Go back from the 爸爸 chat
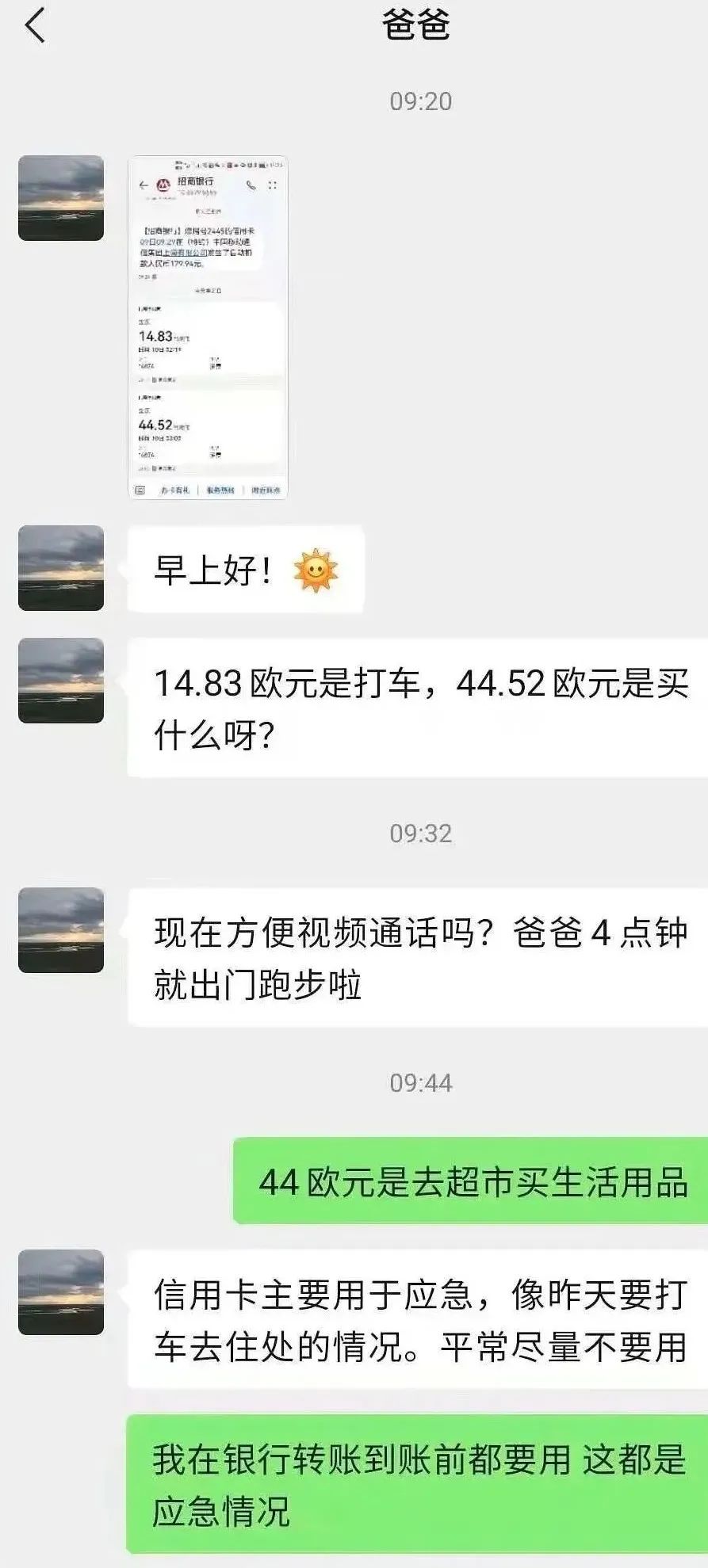Image resolution: width=708 pixels, height=1568 pixels. 36,25
